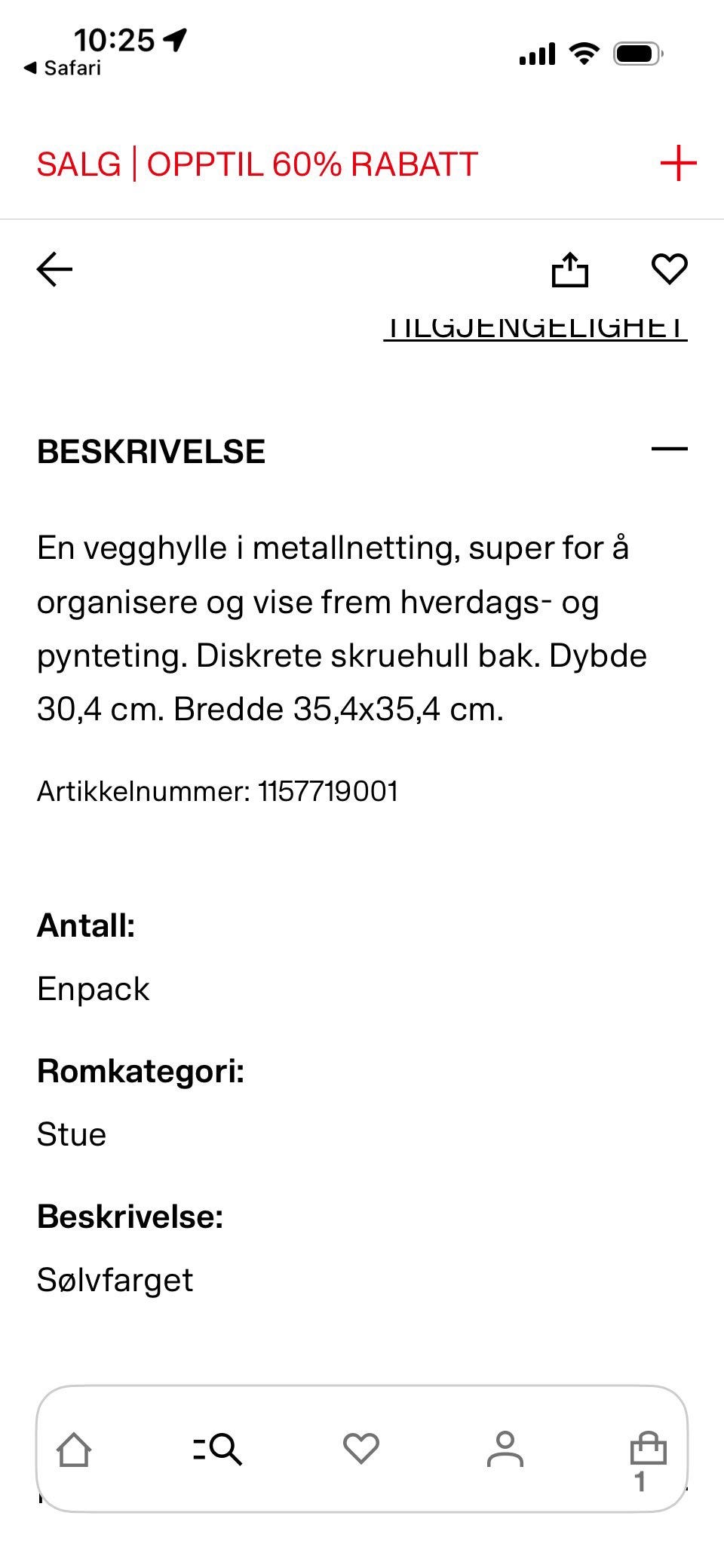Select the article number text

click(219, 790)
